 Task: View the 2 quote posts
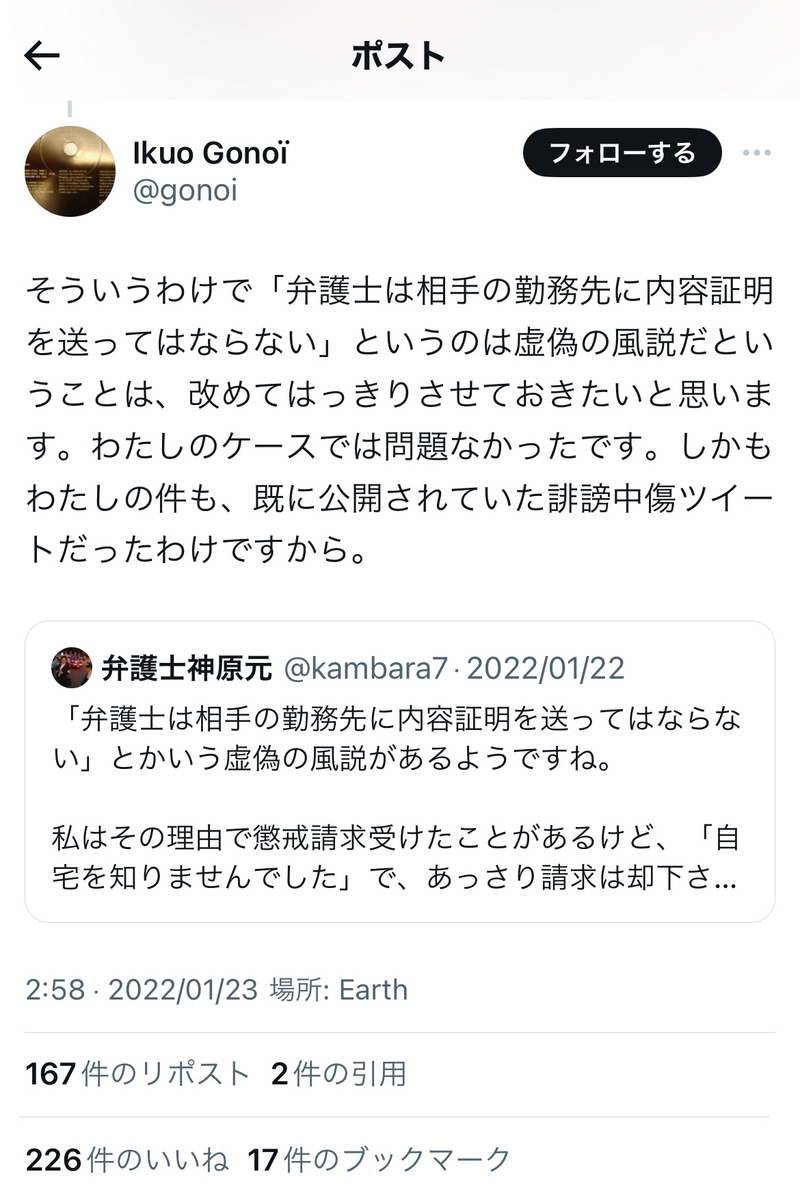tap(338, 1074)
